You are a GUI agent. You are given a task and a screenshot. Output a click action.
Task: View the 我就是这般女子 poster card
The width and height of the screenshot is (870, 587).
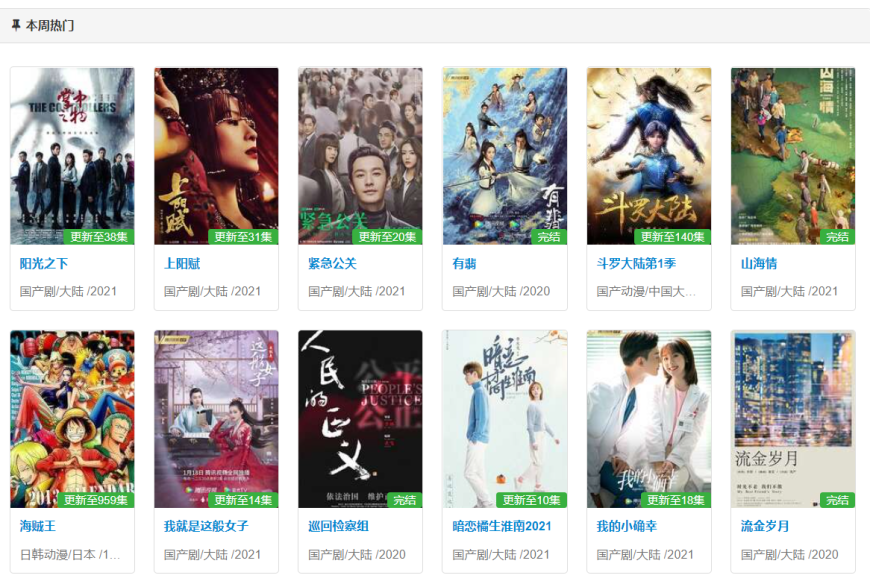216,418
